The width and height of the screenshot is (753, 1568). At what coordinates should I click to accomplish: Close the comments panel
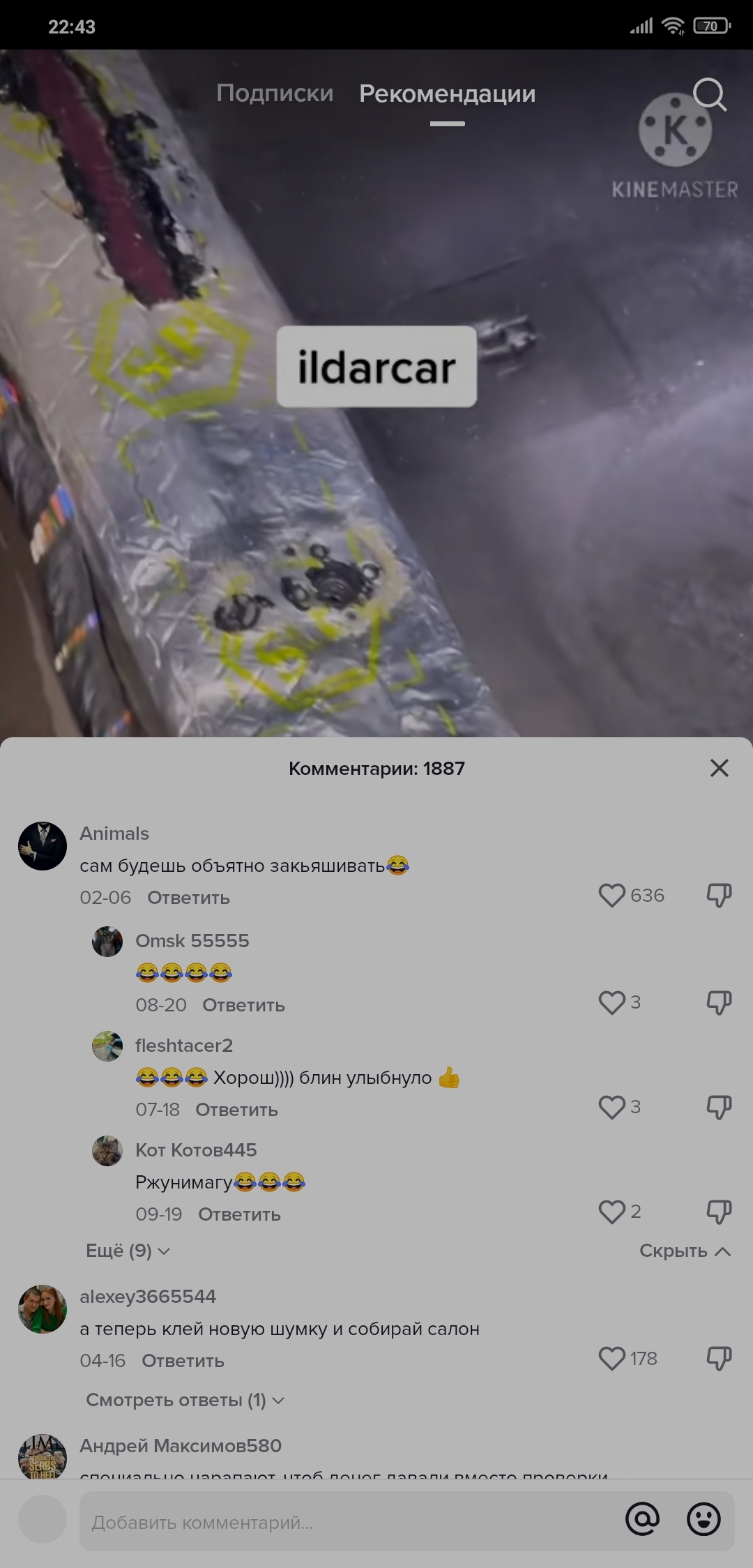point(719,768)
